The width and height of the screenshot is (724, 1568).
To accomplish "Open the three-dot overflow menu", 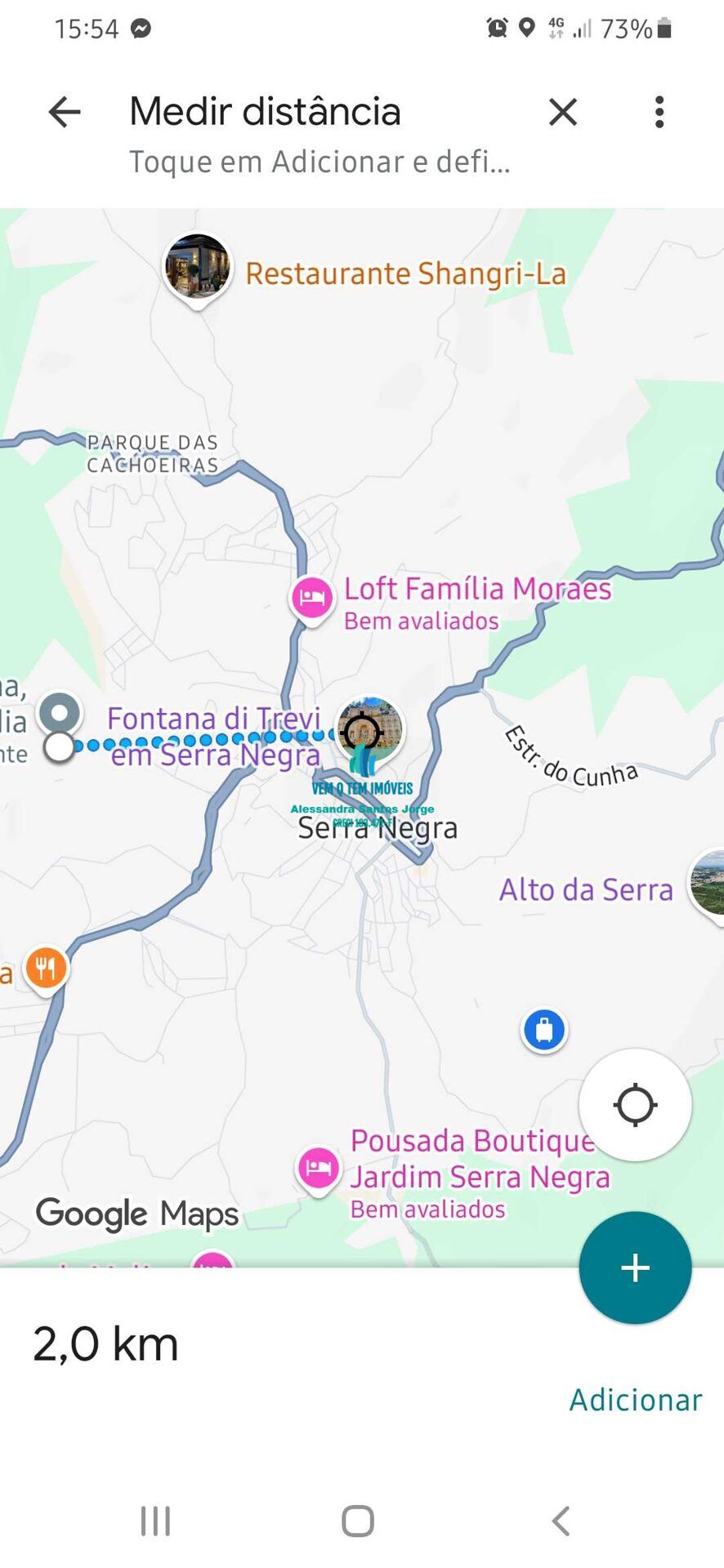I will point(659,112).
